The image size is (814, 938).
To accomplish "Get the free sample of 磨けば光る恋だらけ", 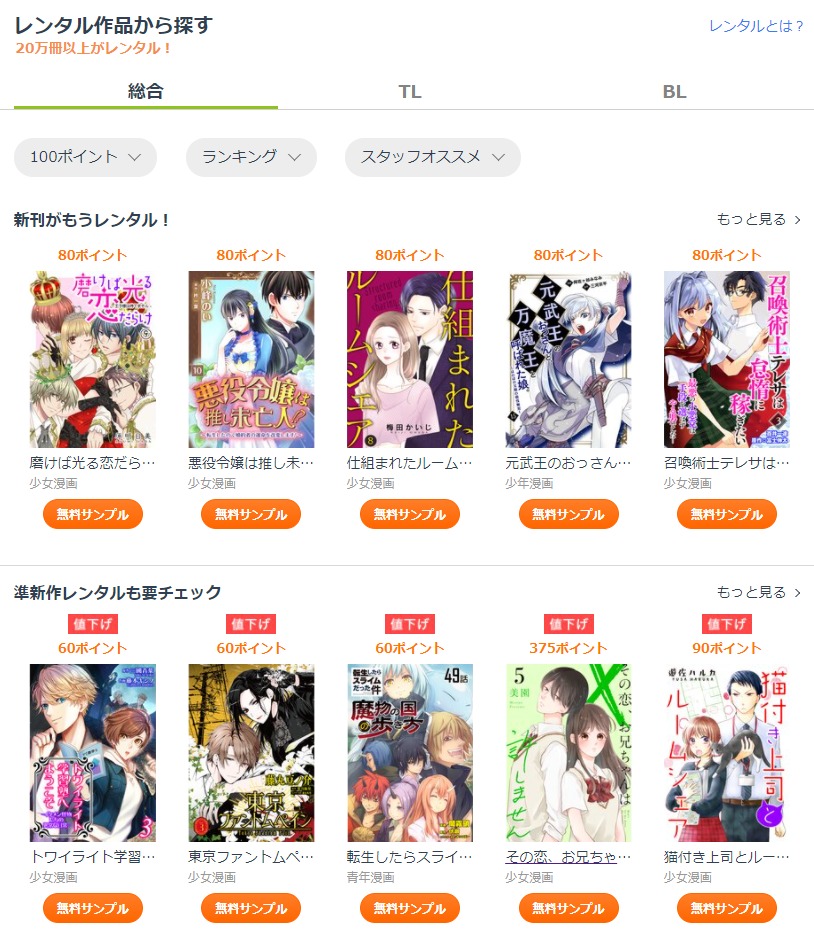I will [93, 514].
